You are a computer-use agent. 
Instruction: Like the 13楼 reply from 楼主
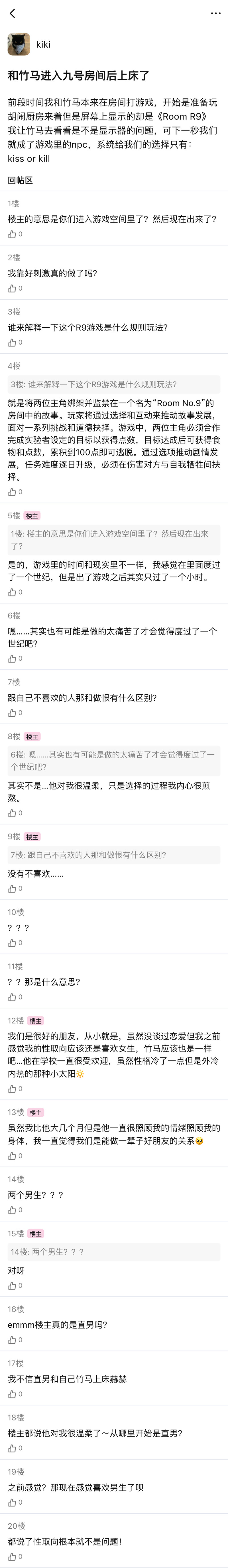pos(12,1156)
